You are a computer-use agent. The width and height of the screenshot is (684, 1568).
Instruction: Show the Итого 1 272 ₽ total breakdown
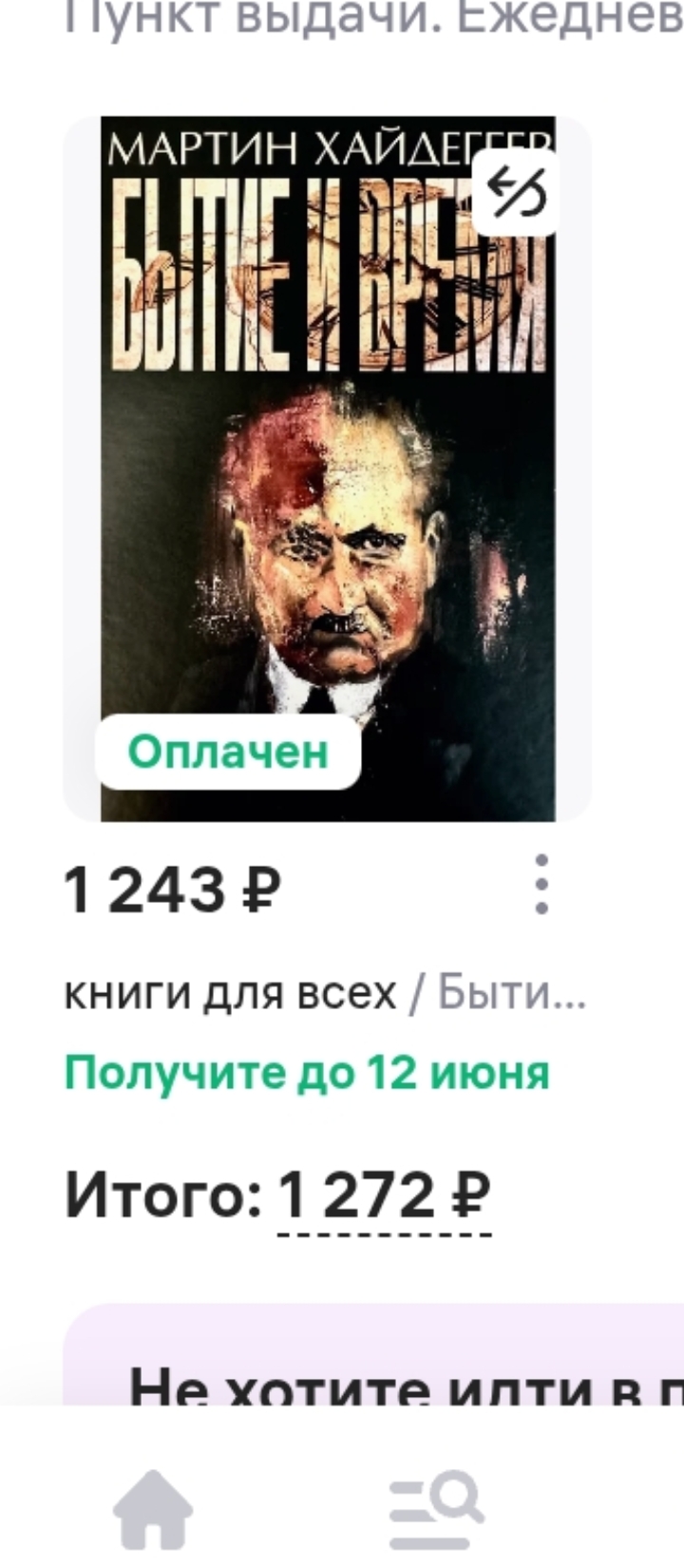click(x=384, y=1196)
